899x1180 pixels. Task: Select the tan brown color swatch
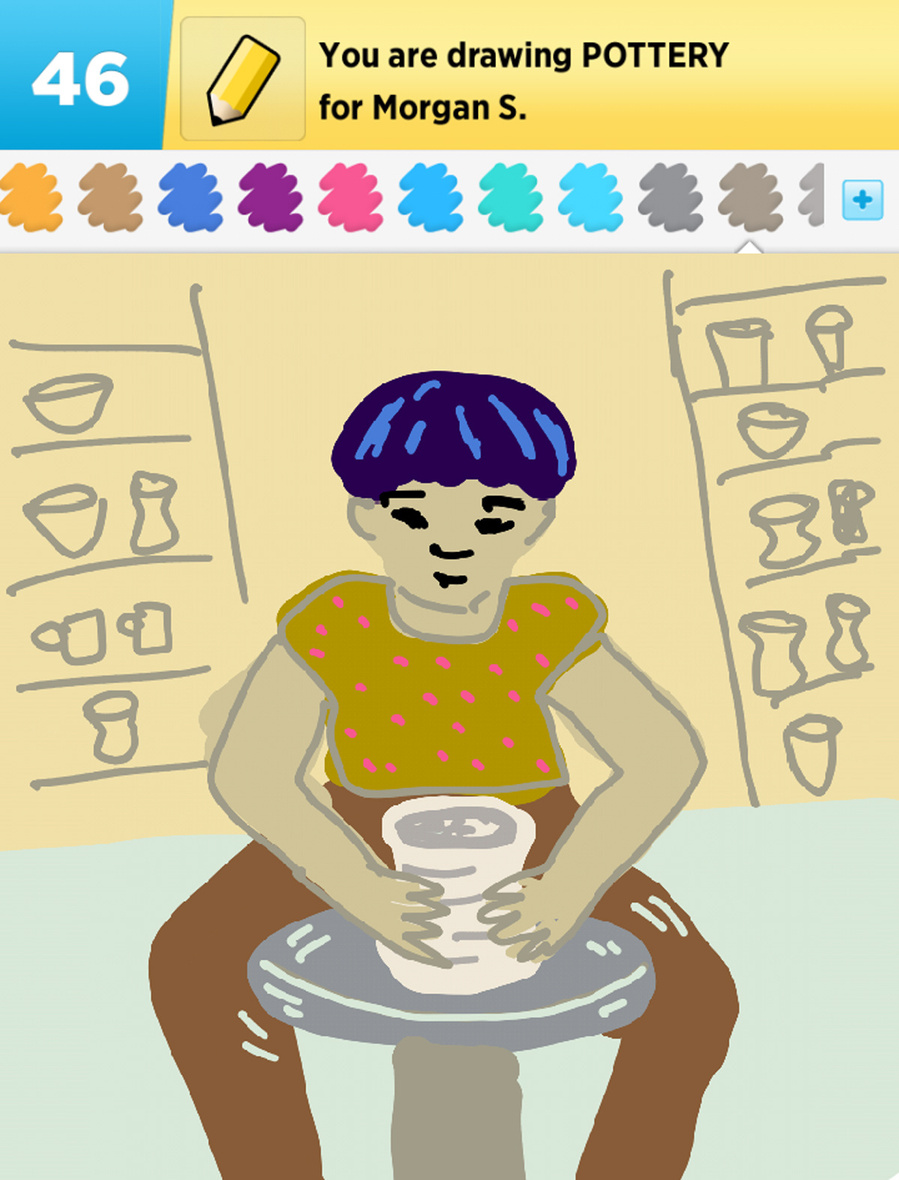[x=110, y=198]
